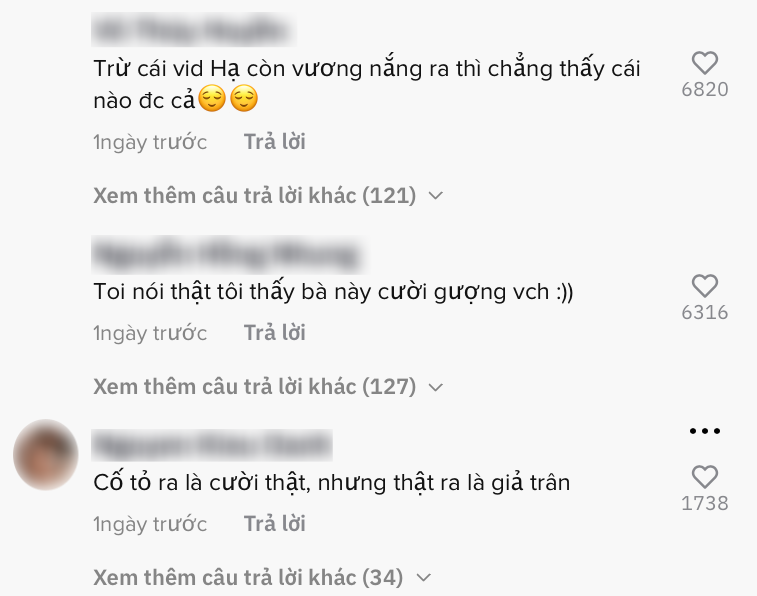The width and height of the screenshot is (757, 596).
Task: Reply to the 'cười gượng vch' comment
Action: [274, 333]
